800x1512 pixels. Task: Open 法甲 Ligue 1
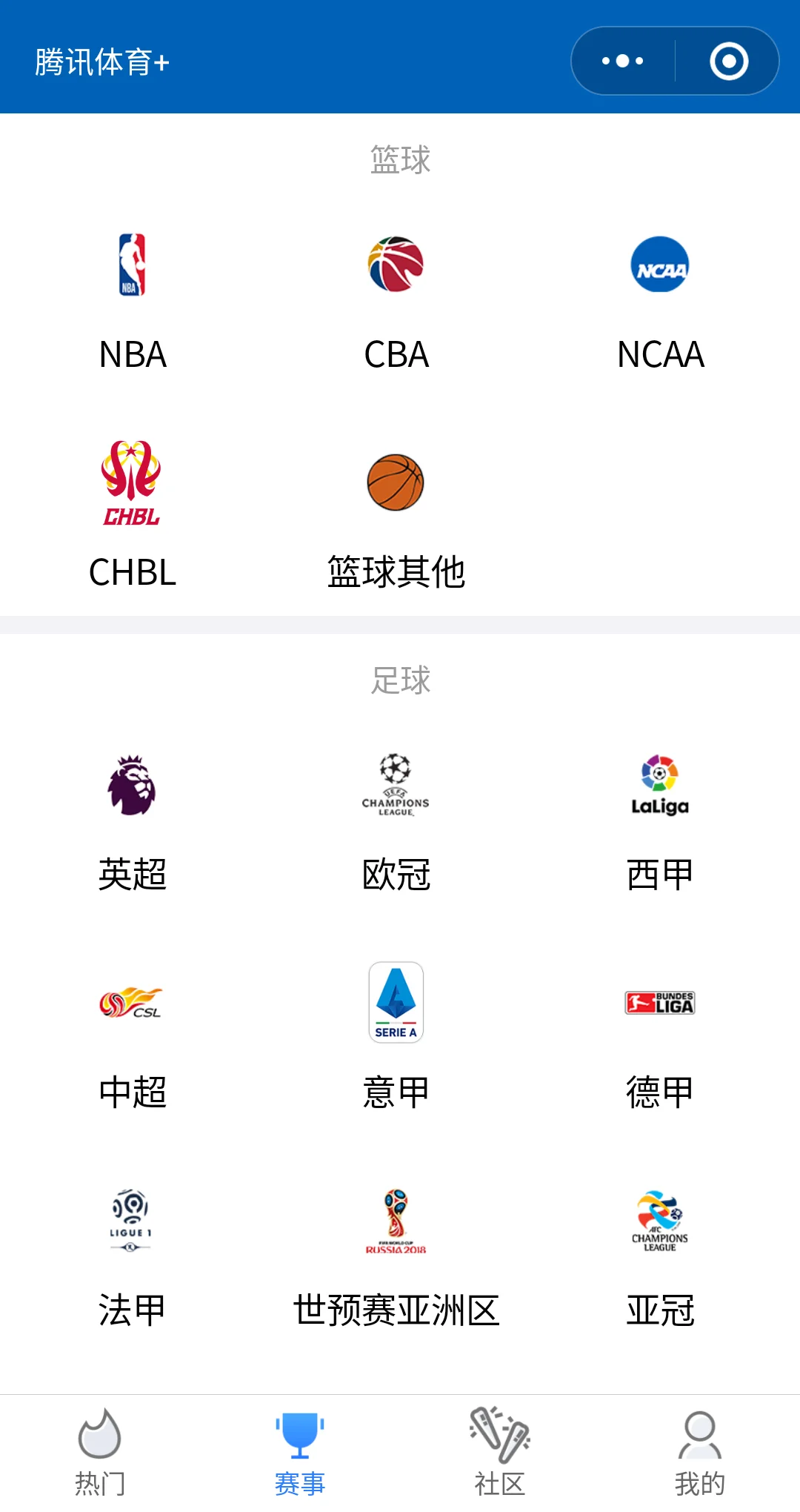coord(133,1256)
